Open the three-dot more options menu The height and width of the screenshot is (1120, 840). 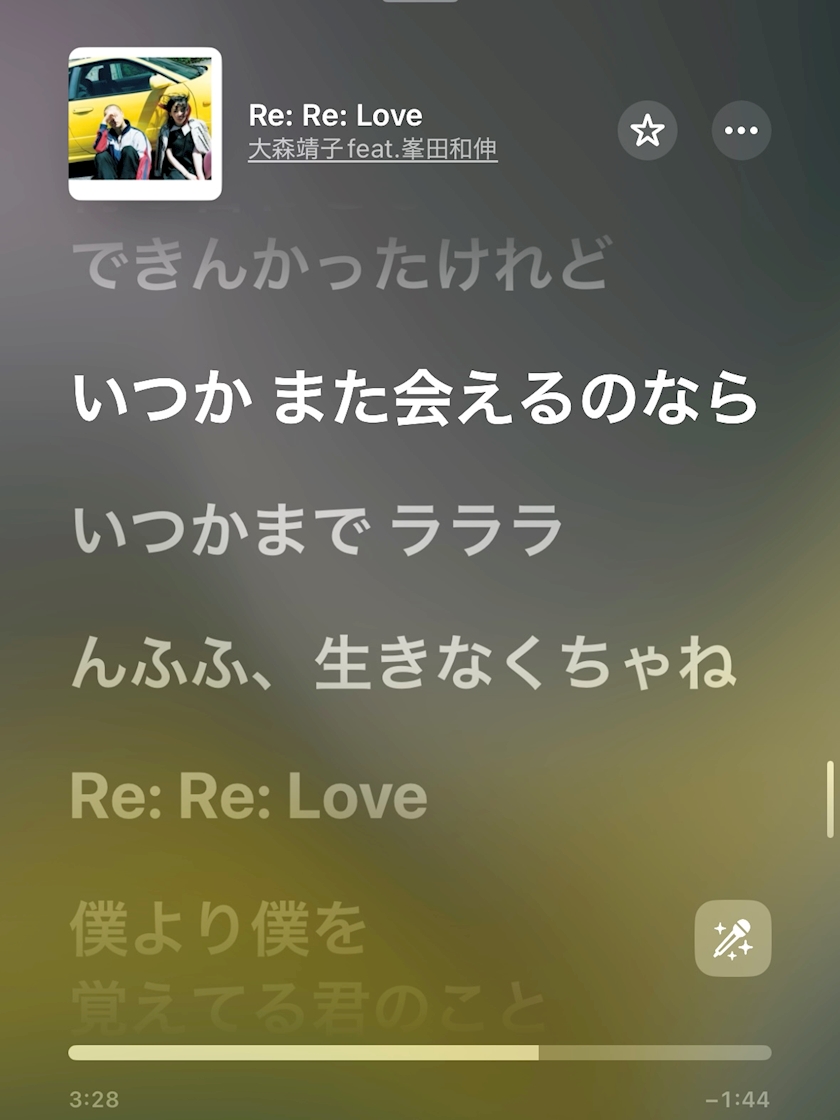point(741,131)
